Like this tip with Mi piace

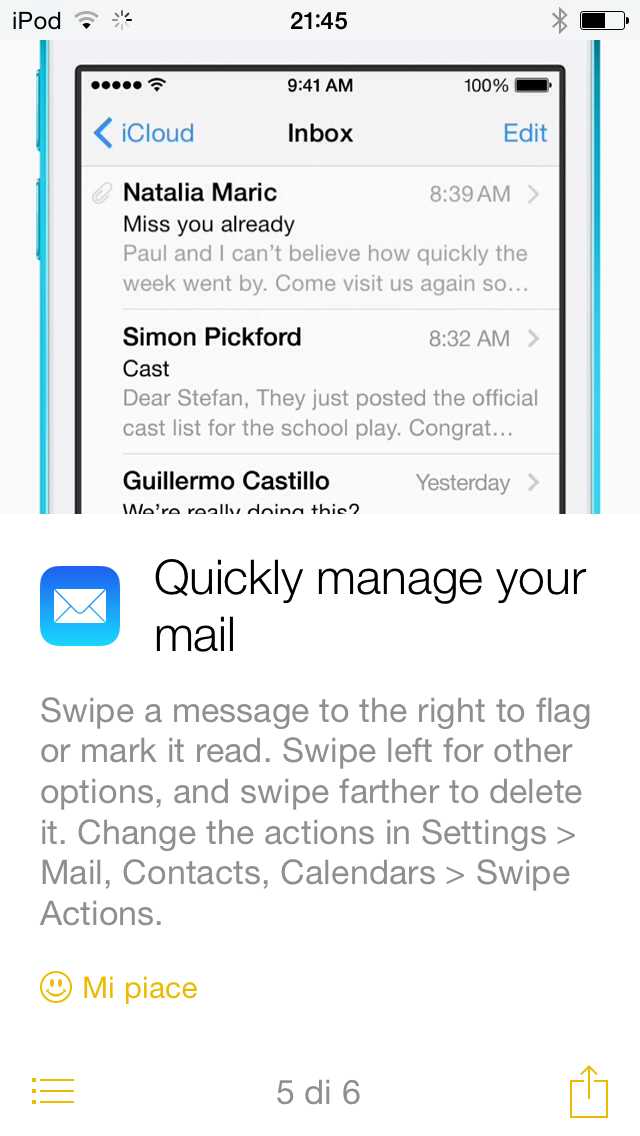click(x=119, y=988)
